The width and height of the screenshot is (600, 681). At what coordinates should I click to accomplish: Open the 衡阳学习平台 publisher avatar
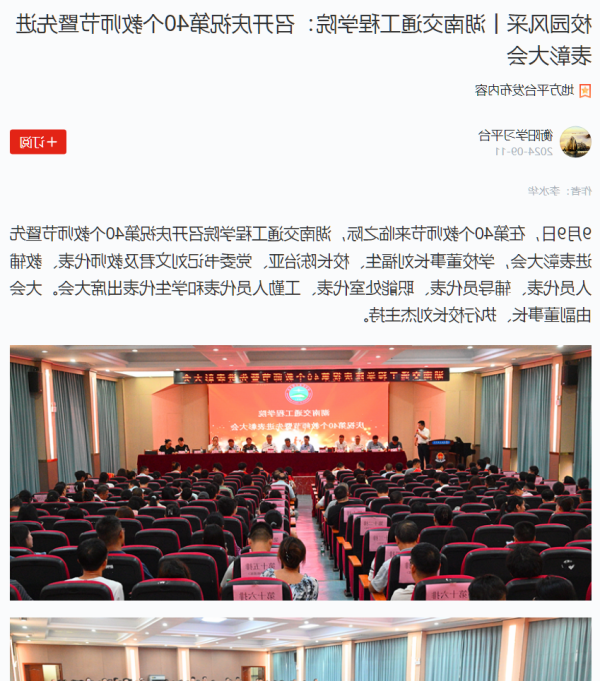[575, 142]
